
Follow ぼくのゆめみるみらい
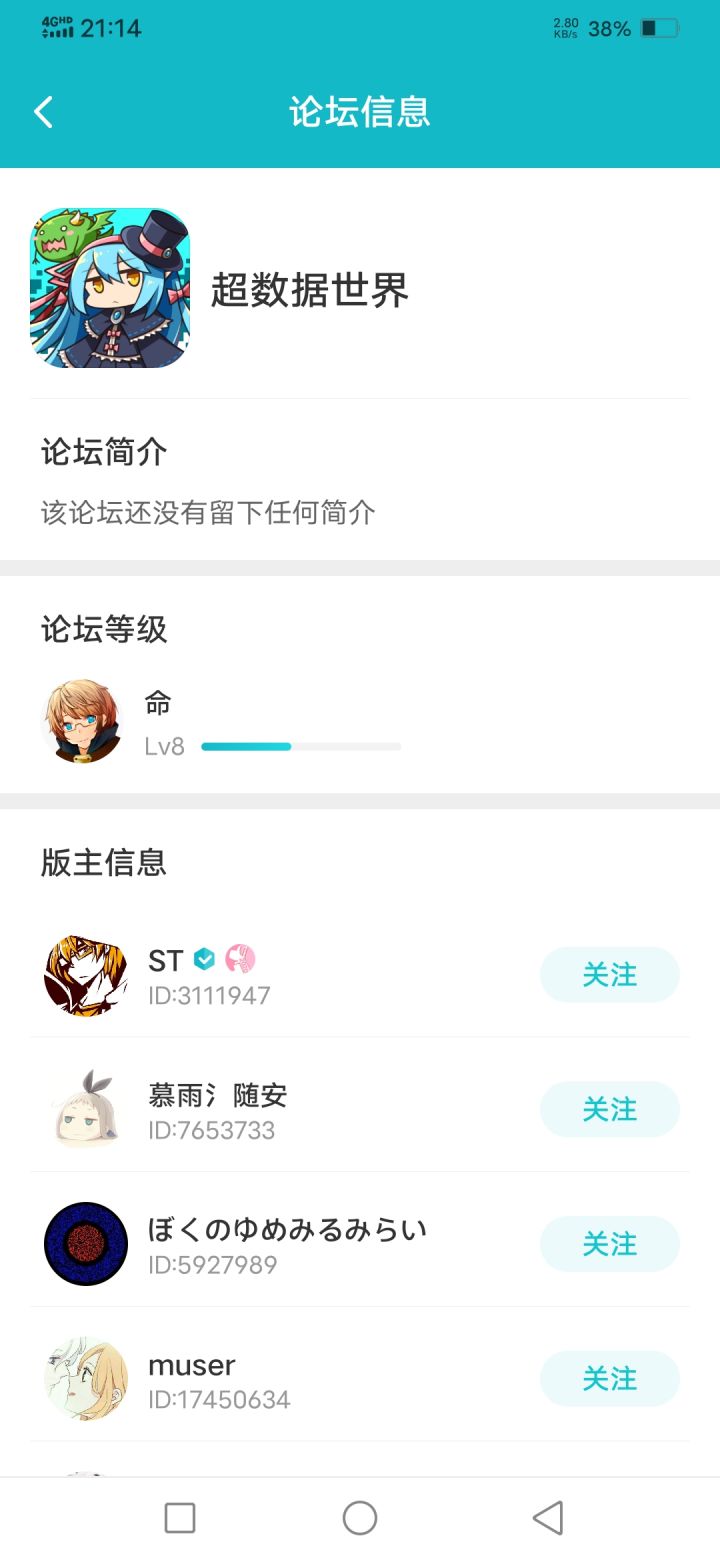pyautogui.click(x=610, y=1243)
